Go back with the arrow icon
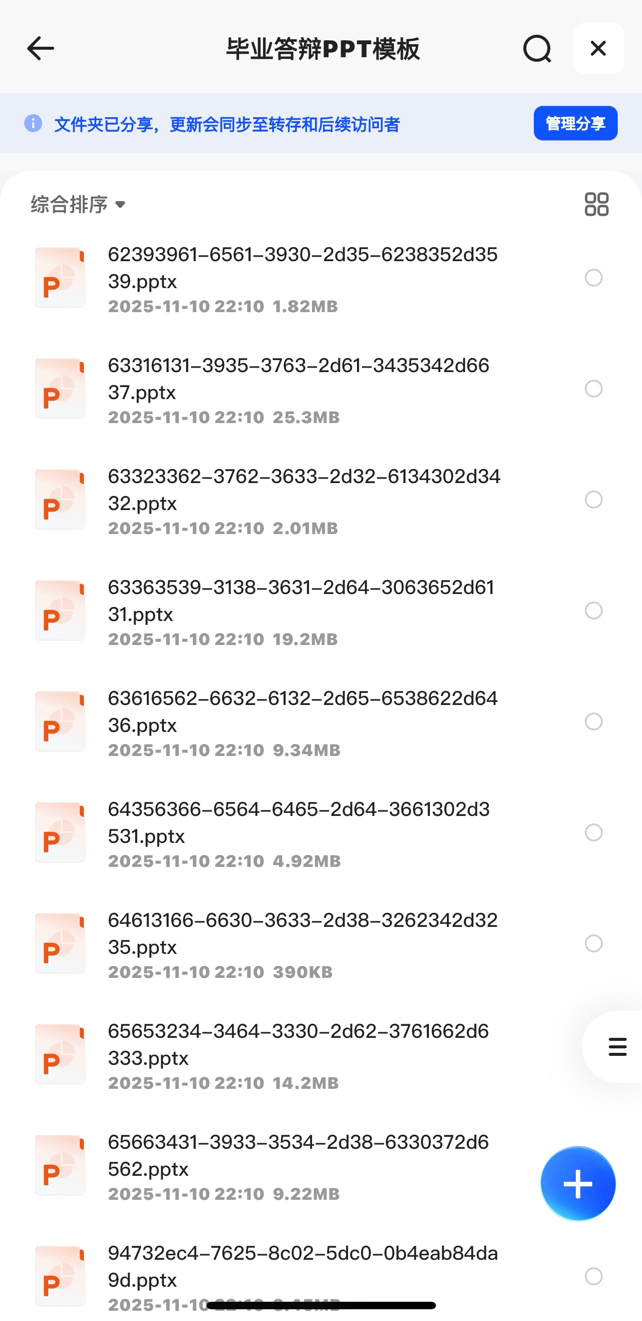Image resolution: width=642 pixels, height=1321 pixels. click(40, 48)
